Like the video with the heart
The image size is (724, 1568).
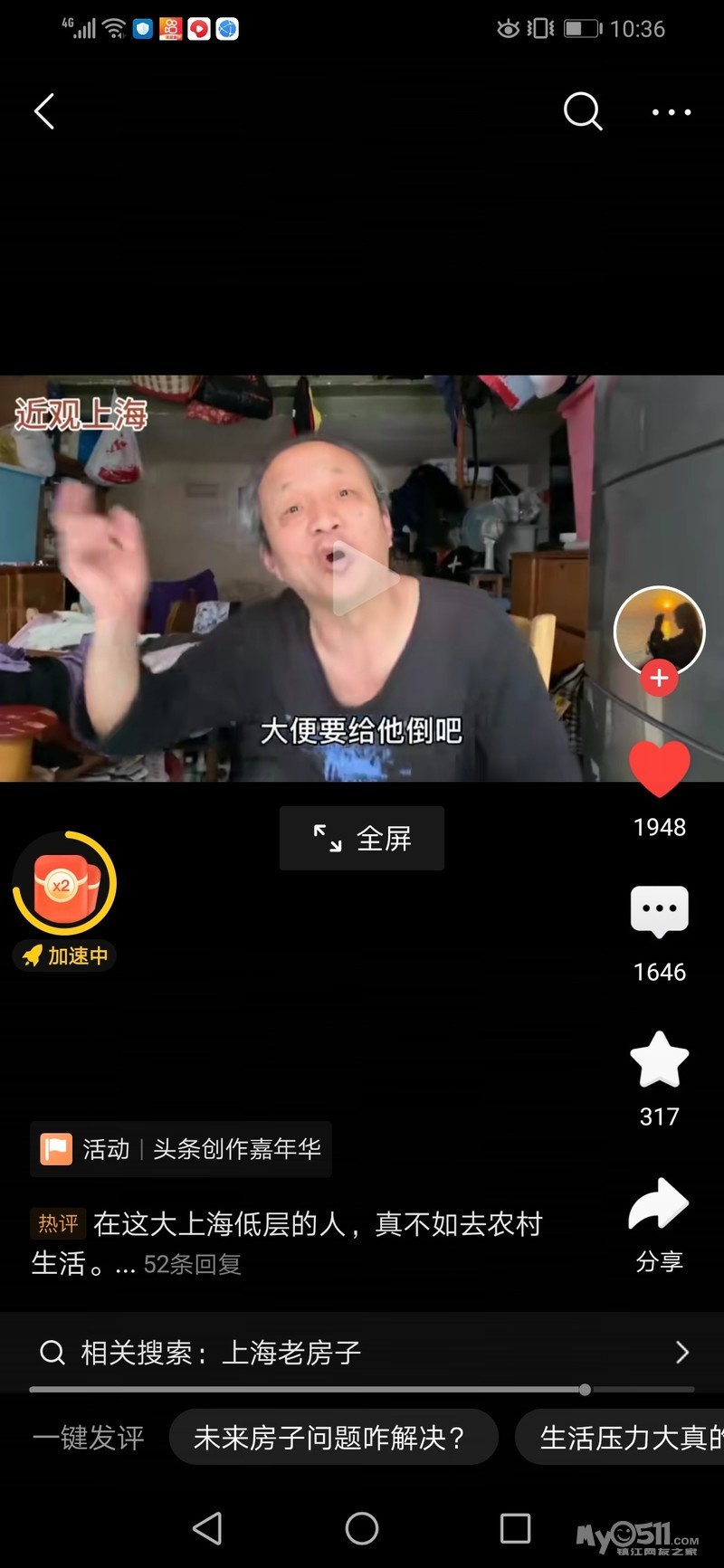tap(659, 769)
